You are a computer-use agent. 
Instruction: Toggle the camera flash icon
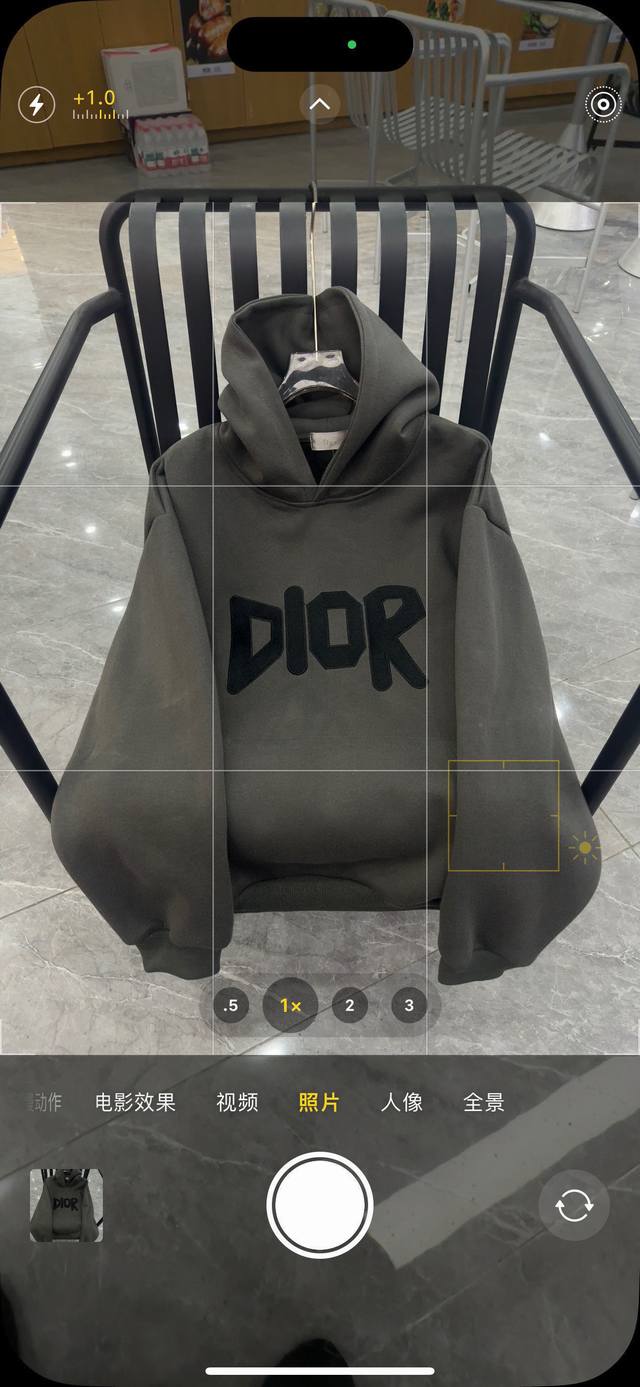tap(37, 104)
